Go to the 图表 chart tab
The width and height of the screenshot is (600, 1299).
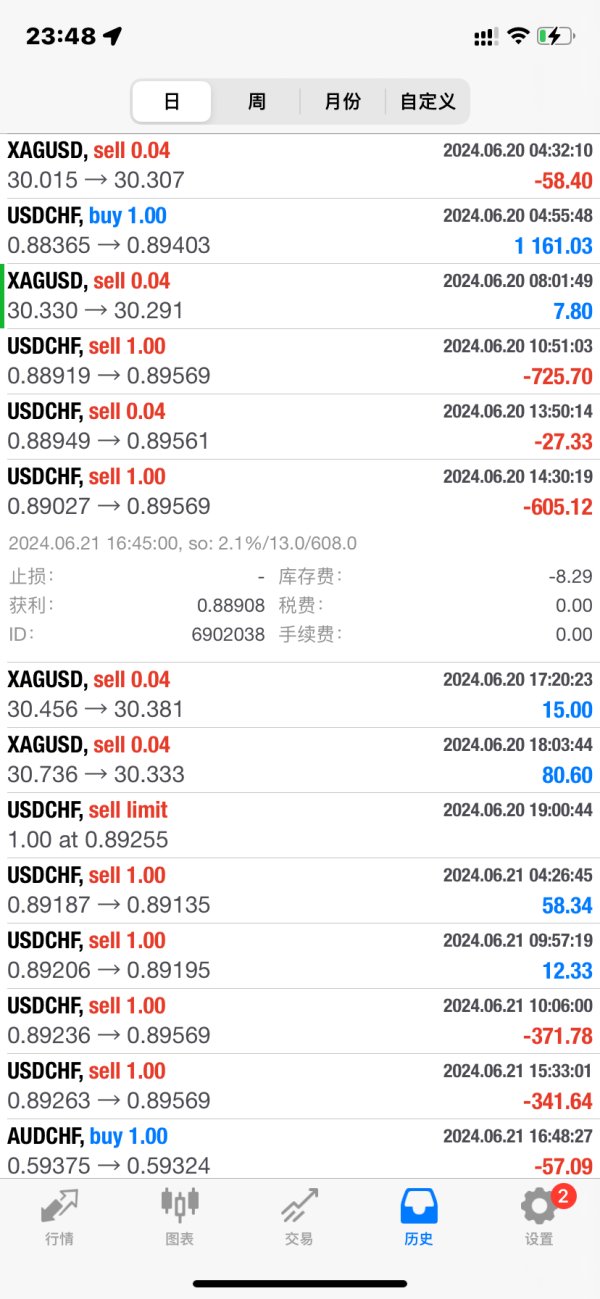[x=180, y=1216]
